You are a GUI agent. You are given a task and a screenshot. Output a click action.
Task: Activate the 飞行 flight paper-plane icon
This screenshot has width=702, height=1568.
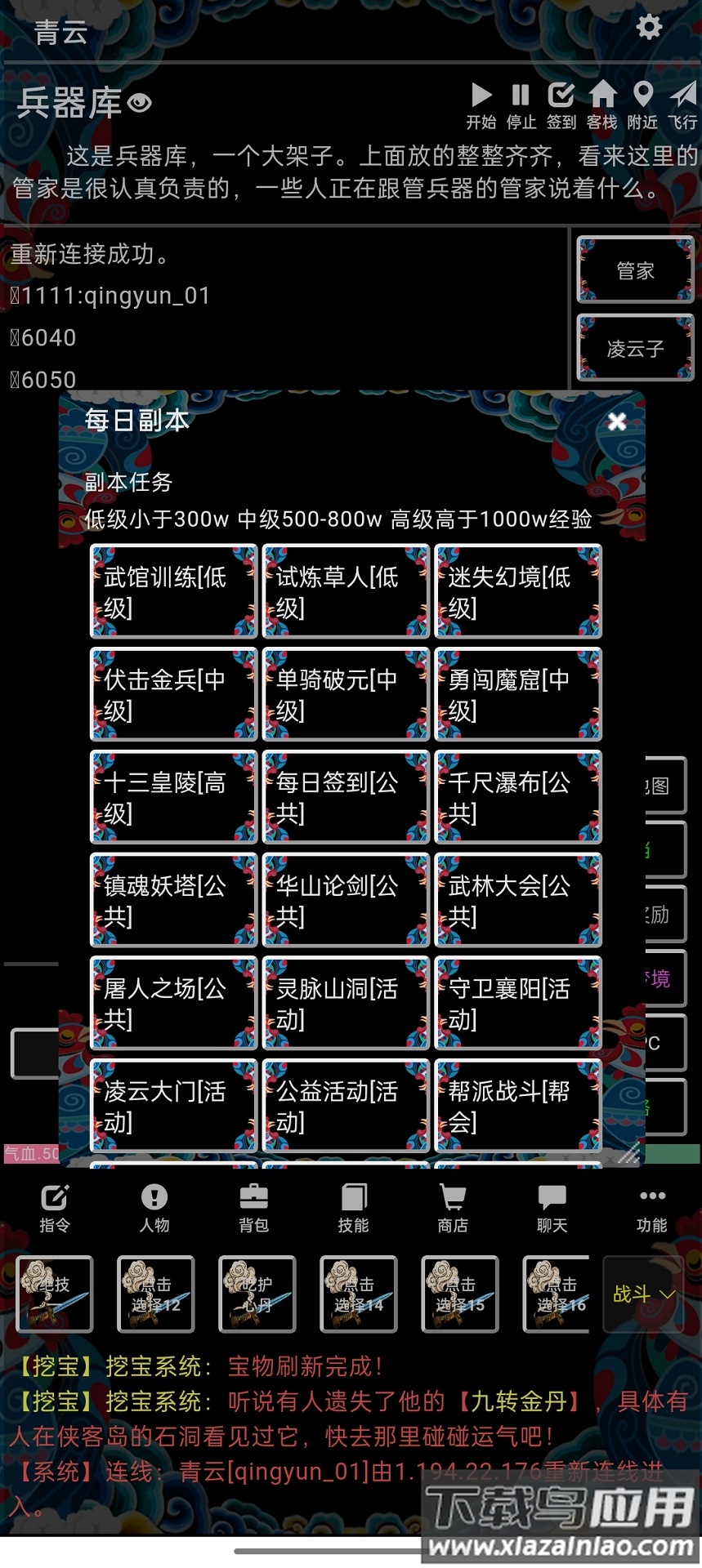682,97
